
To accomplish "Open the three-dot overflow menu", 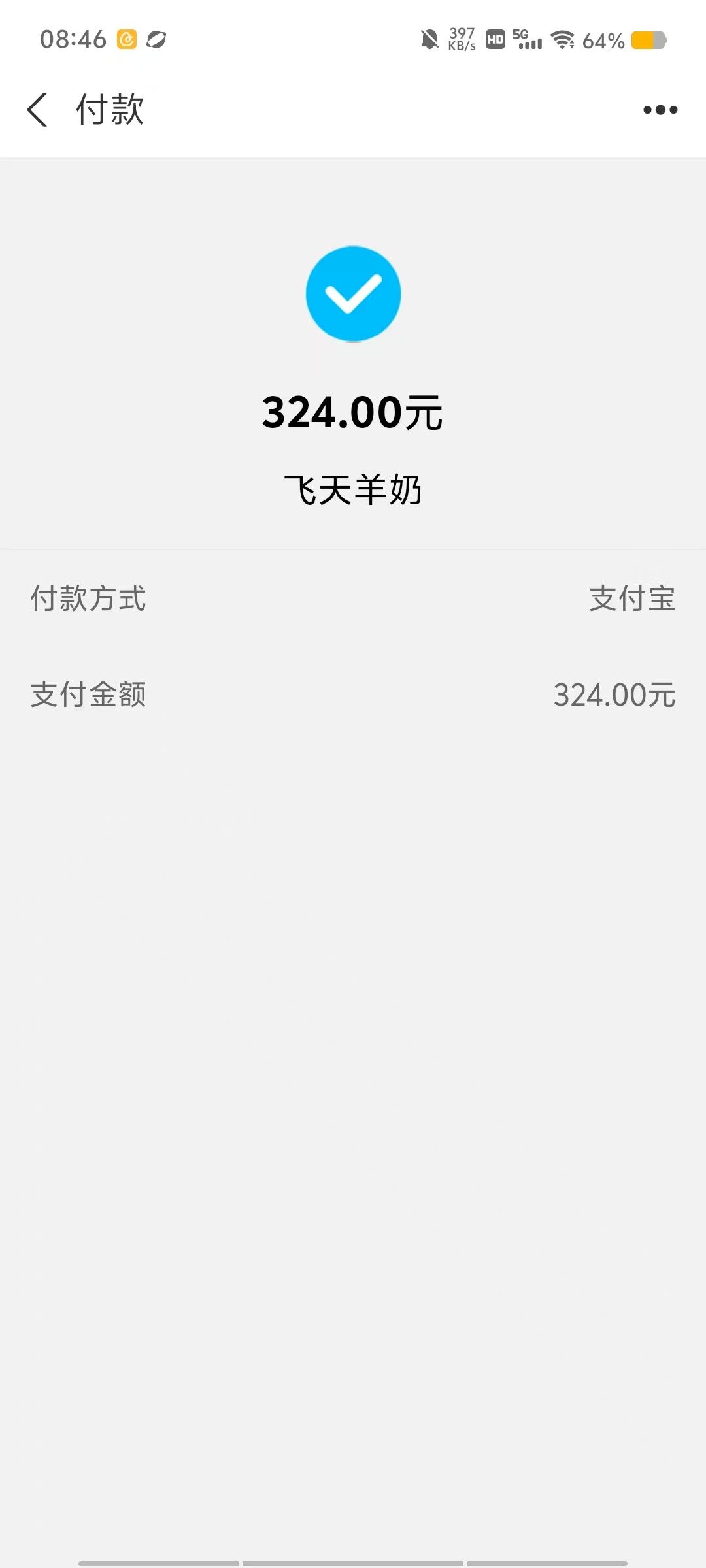I will tap(660, 110).
